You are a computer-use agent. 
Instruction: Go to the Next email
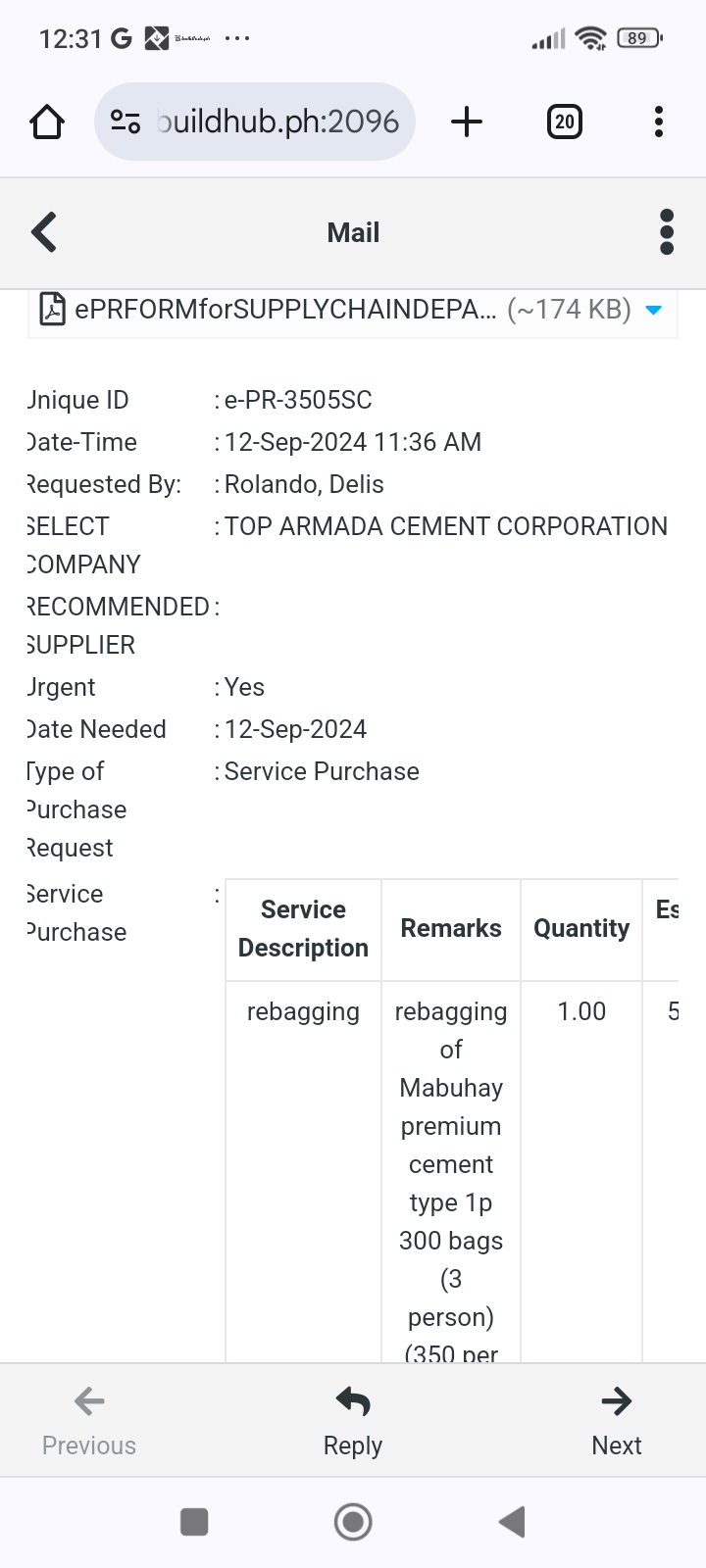616,1421
